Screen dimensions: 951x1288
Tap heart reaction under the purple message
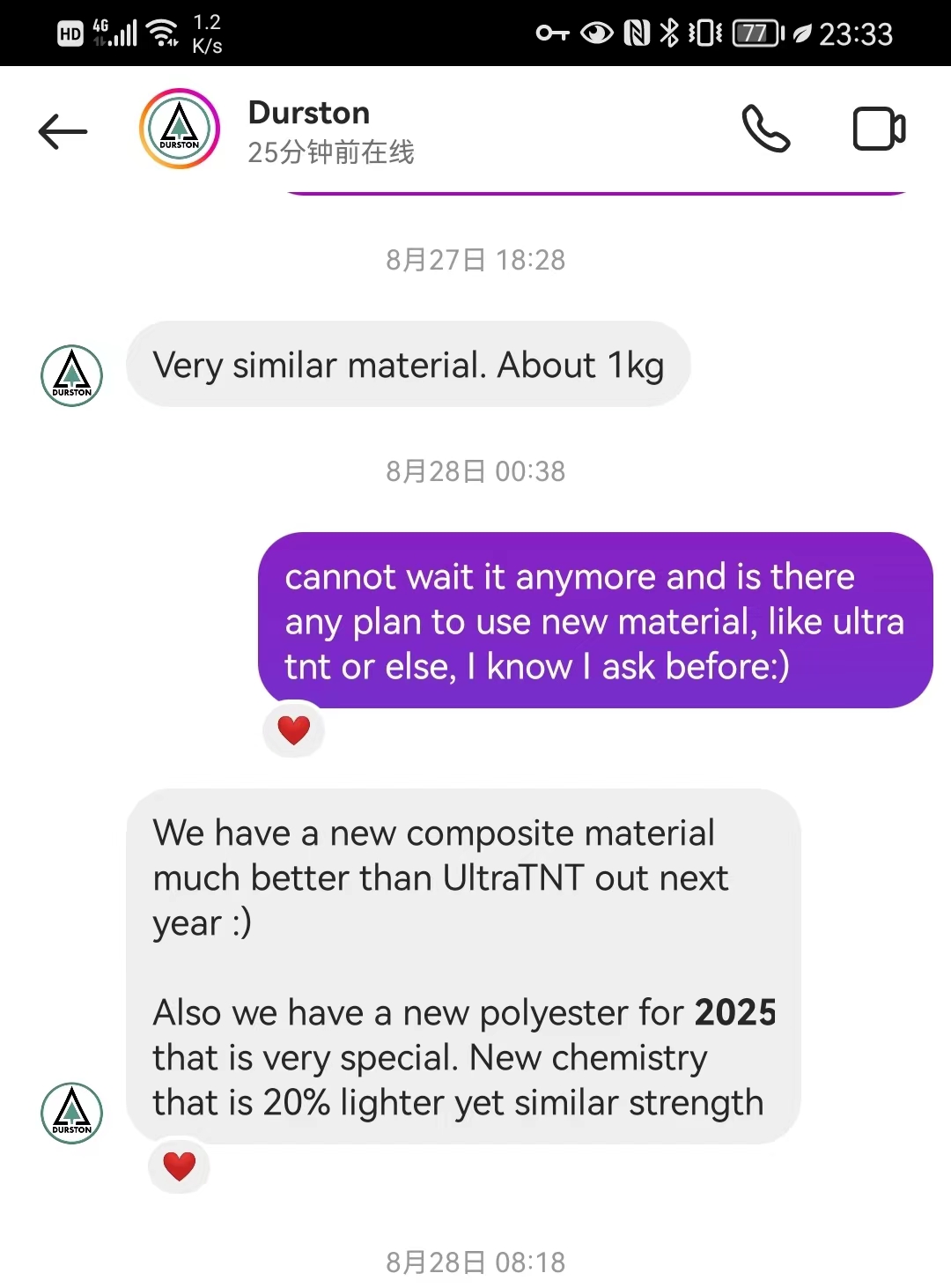coord(293,729)
